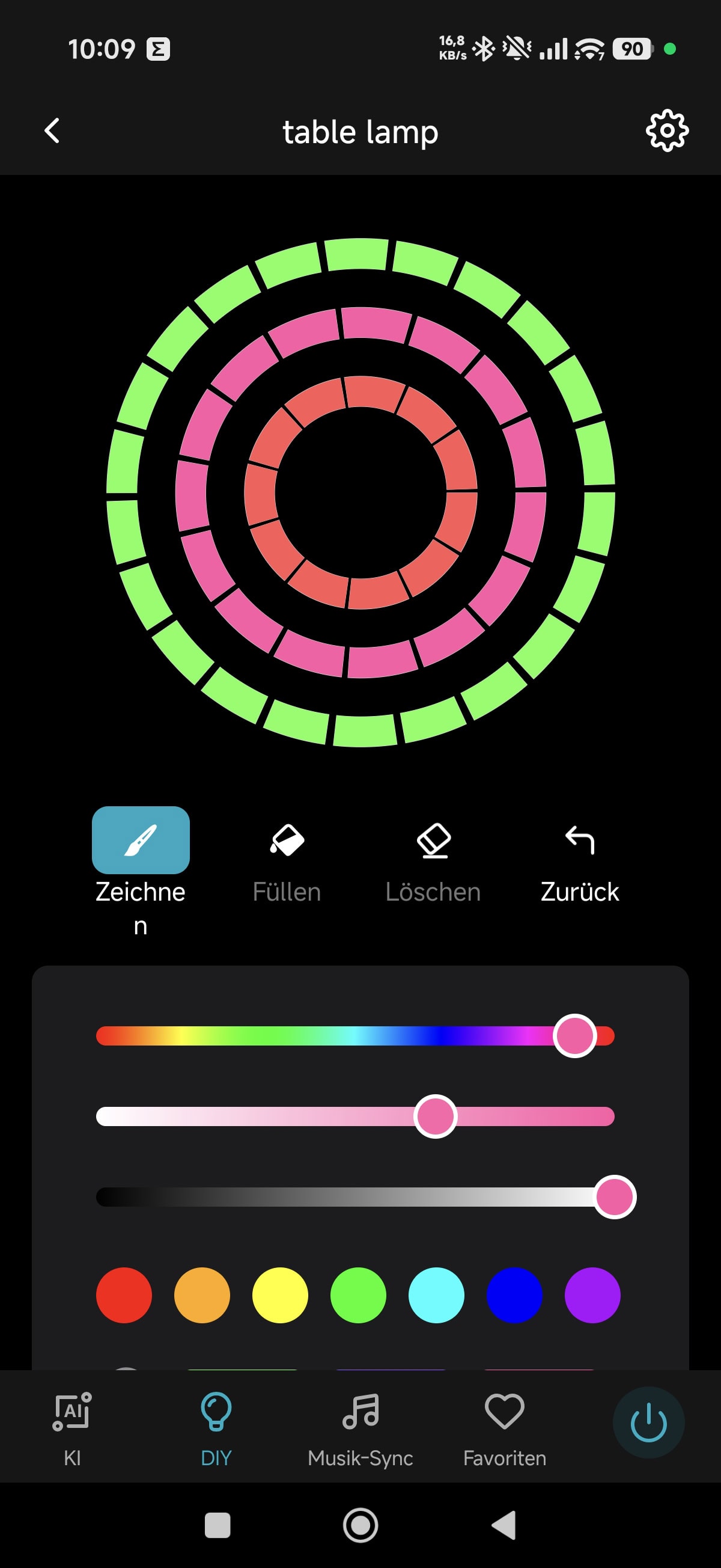Choose the green color swatch
The width and height of the screenshot is (721, 1568).
coord(358,1295)
